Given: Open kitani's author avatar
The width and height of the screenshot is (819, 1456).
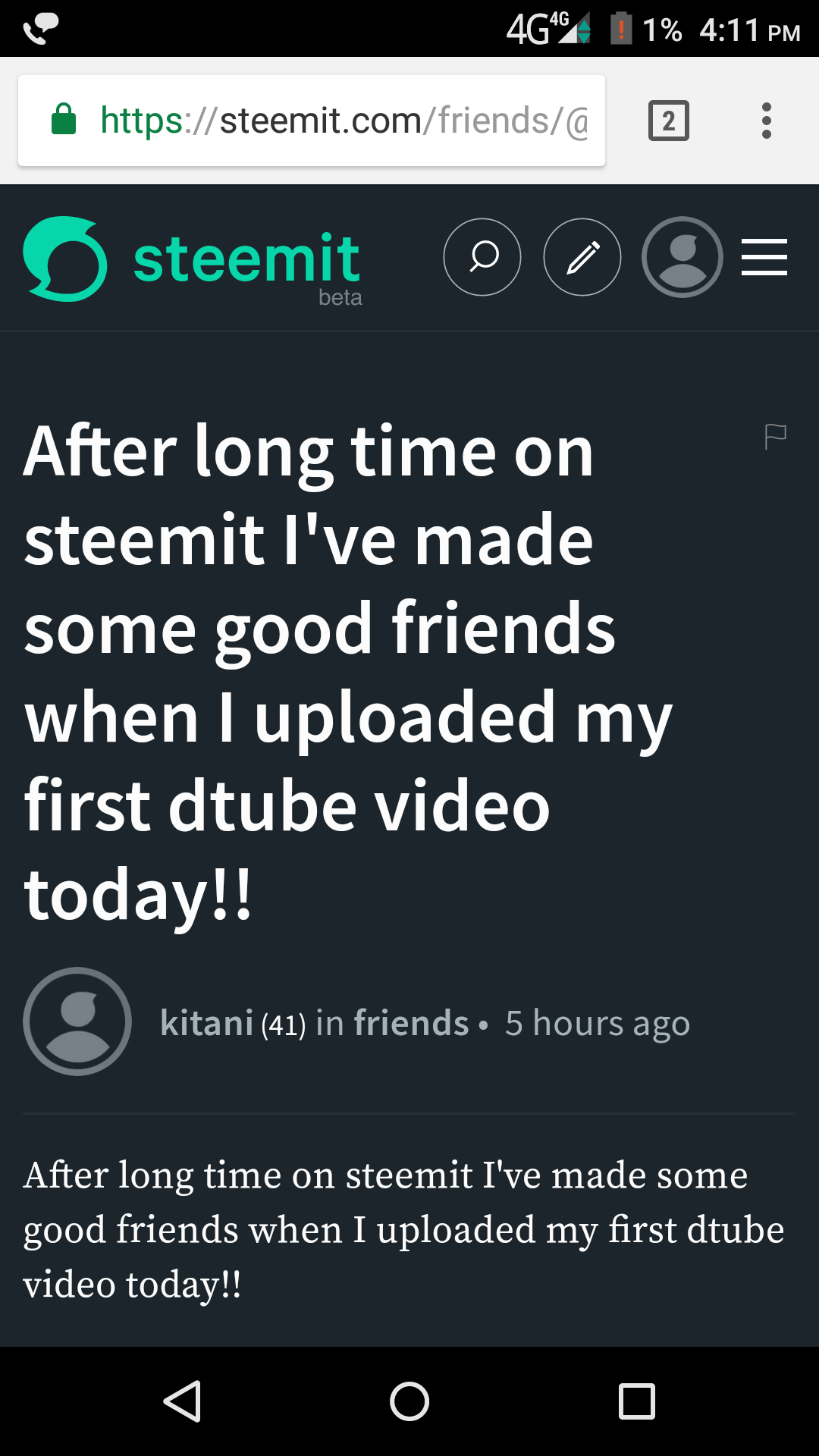Looking at the screenshot, I should [x=77, y=1021].
